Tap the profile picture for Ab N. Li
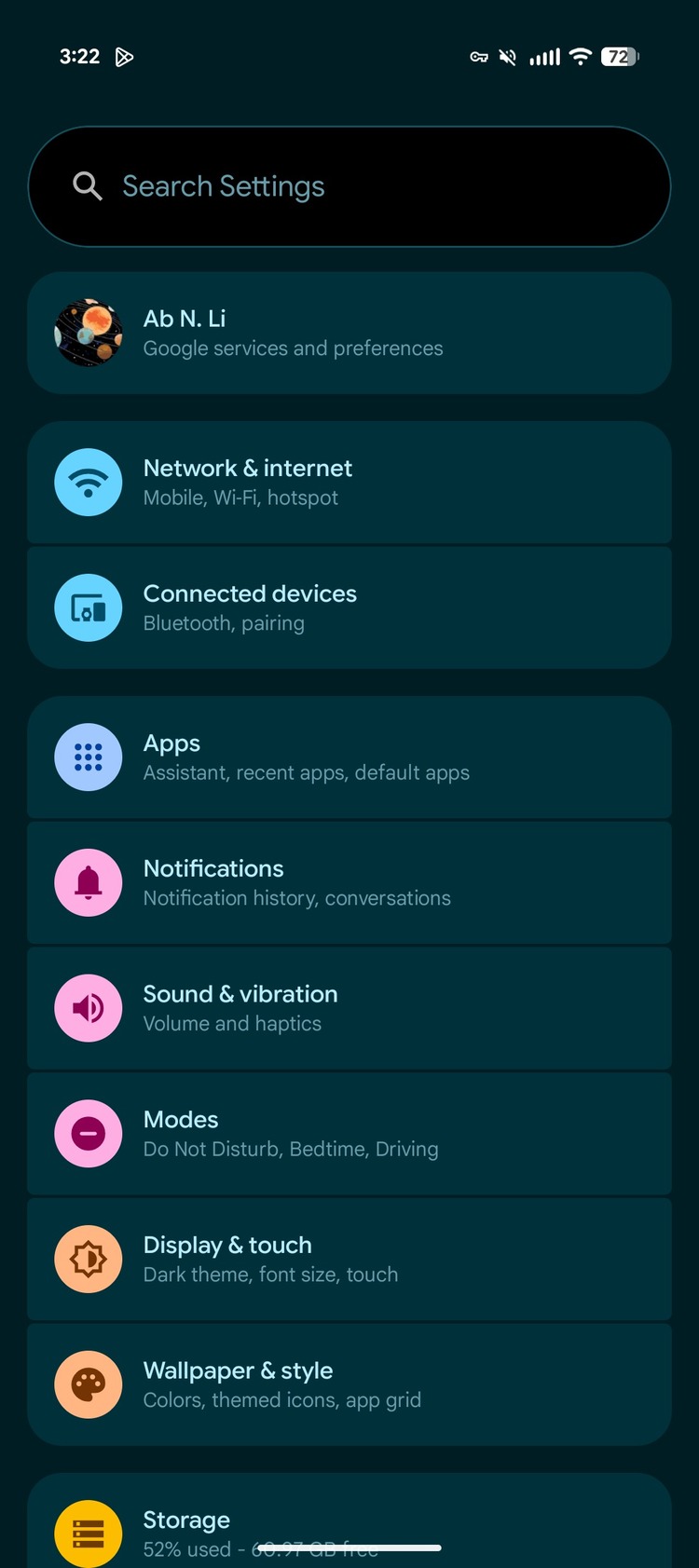 tap(89, 333)
